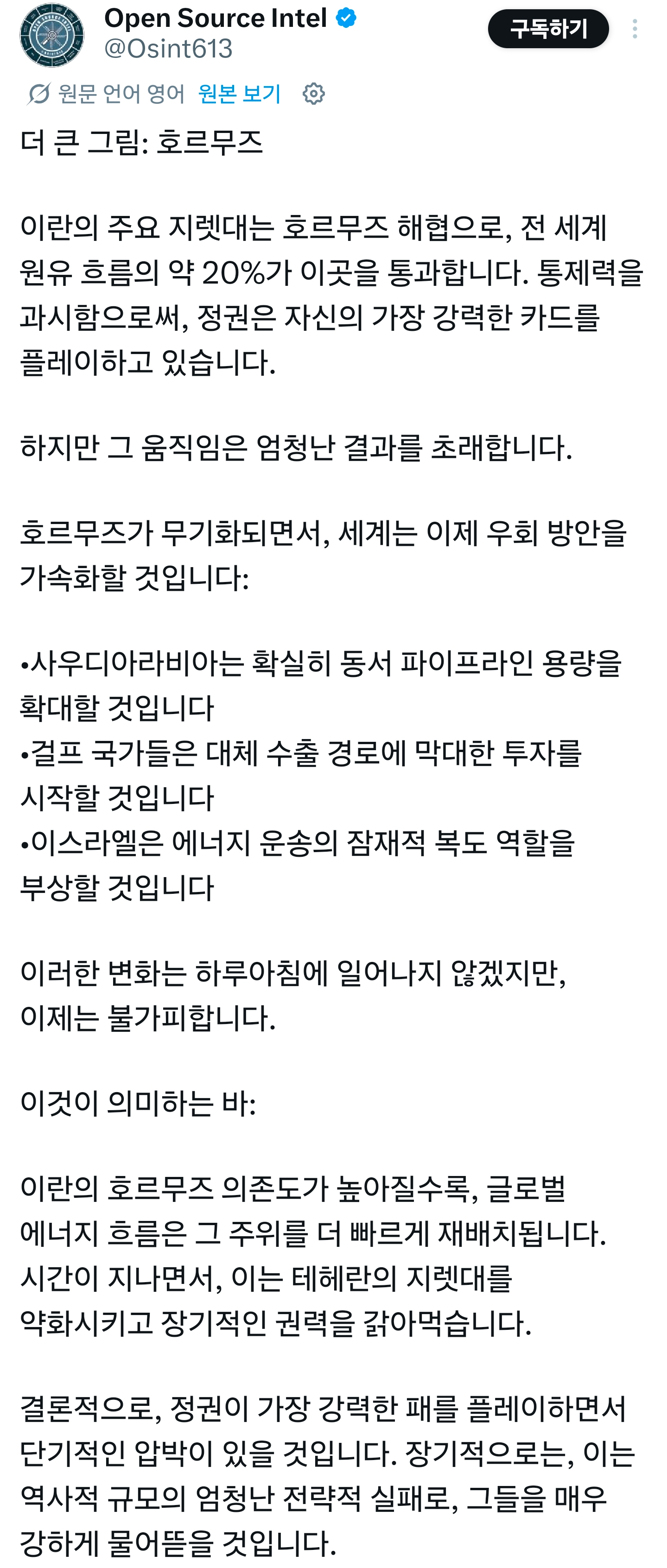This screenshot has width=667, height=1568.
Task: Open Open Source Intel's profile avatar
Action: click(x=52, y=35)
